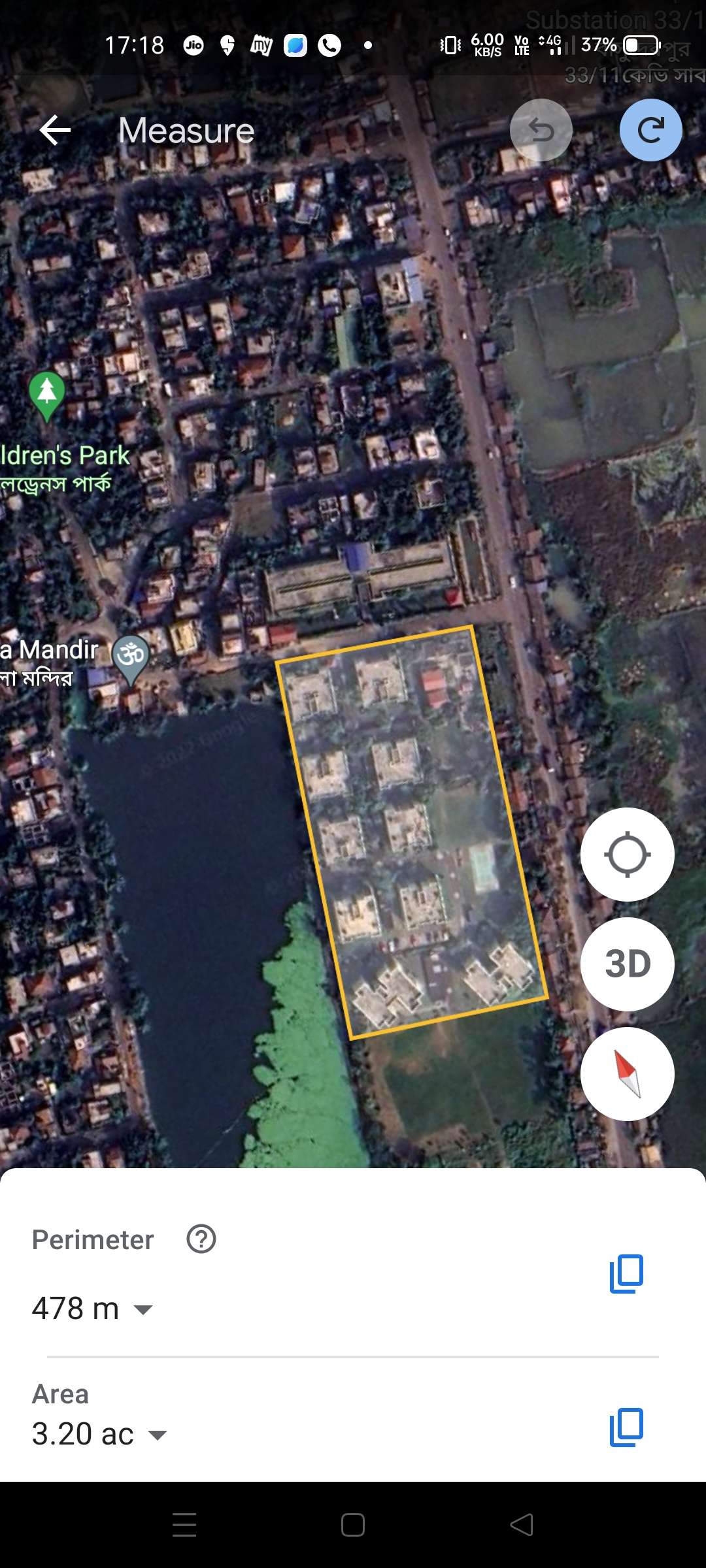Image resolution: width=706 pixels, height=1568 pixels.
Task: Switch the map to 3D view
Action: click(x=628, y=964)
